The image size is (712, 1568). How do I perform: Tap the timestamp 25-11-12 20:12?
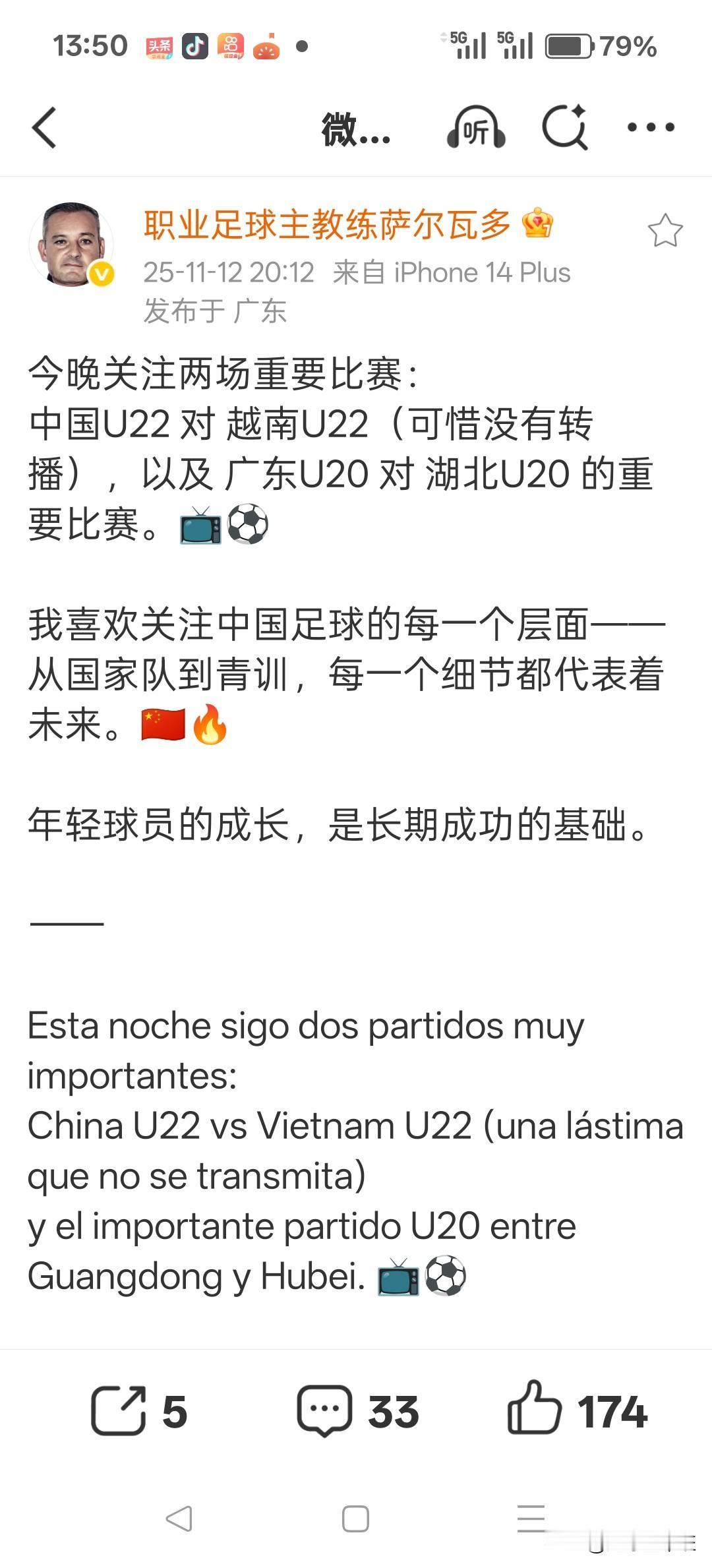(x=231, y=270)
